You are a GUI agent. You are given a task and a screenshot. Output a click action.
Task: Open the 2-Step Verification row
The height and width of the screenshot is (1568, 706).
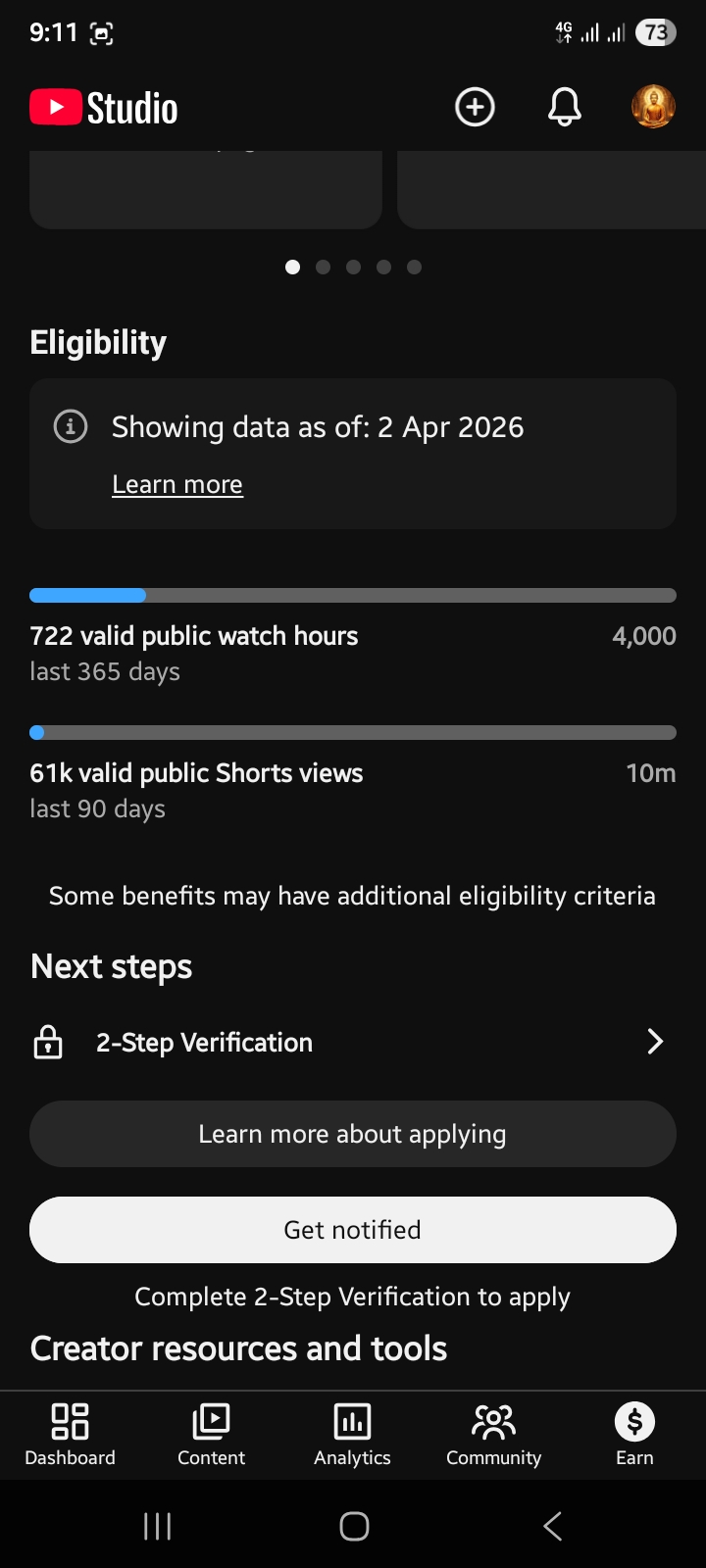pos(352,1042)
